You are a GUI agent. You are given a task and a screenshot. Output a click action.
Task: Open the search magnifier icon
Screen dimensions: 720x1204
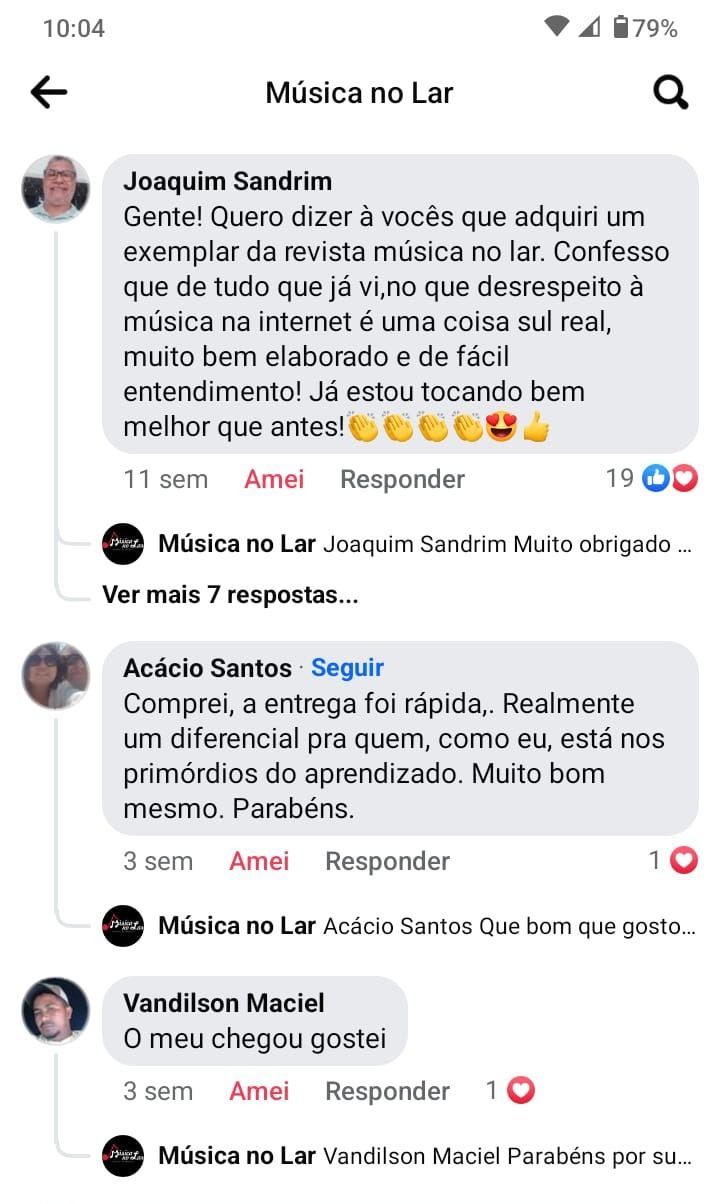(x=670, y=93)
